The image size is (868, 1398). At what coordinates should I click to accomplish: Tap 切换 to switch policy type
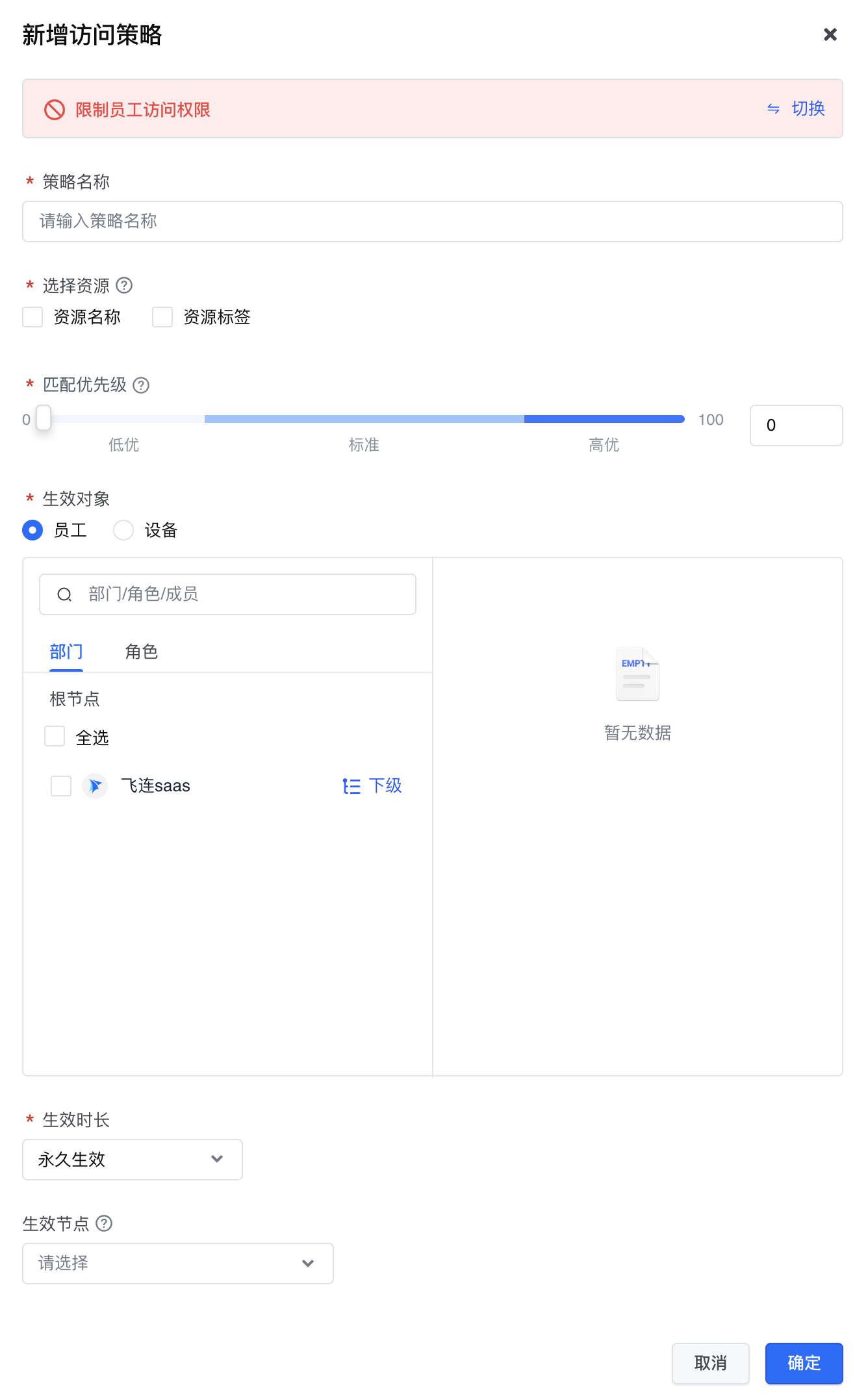tap(796, 108)
